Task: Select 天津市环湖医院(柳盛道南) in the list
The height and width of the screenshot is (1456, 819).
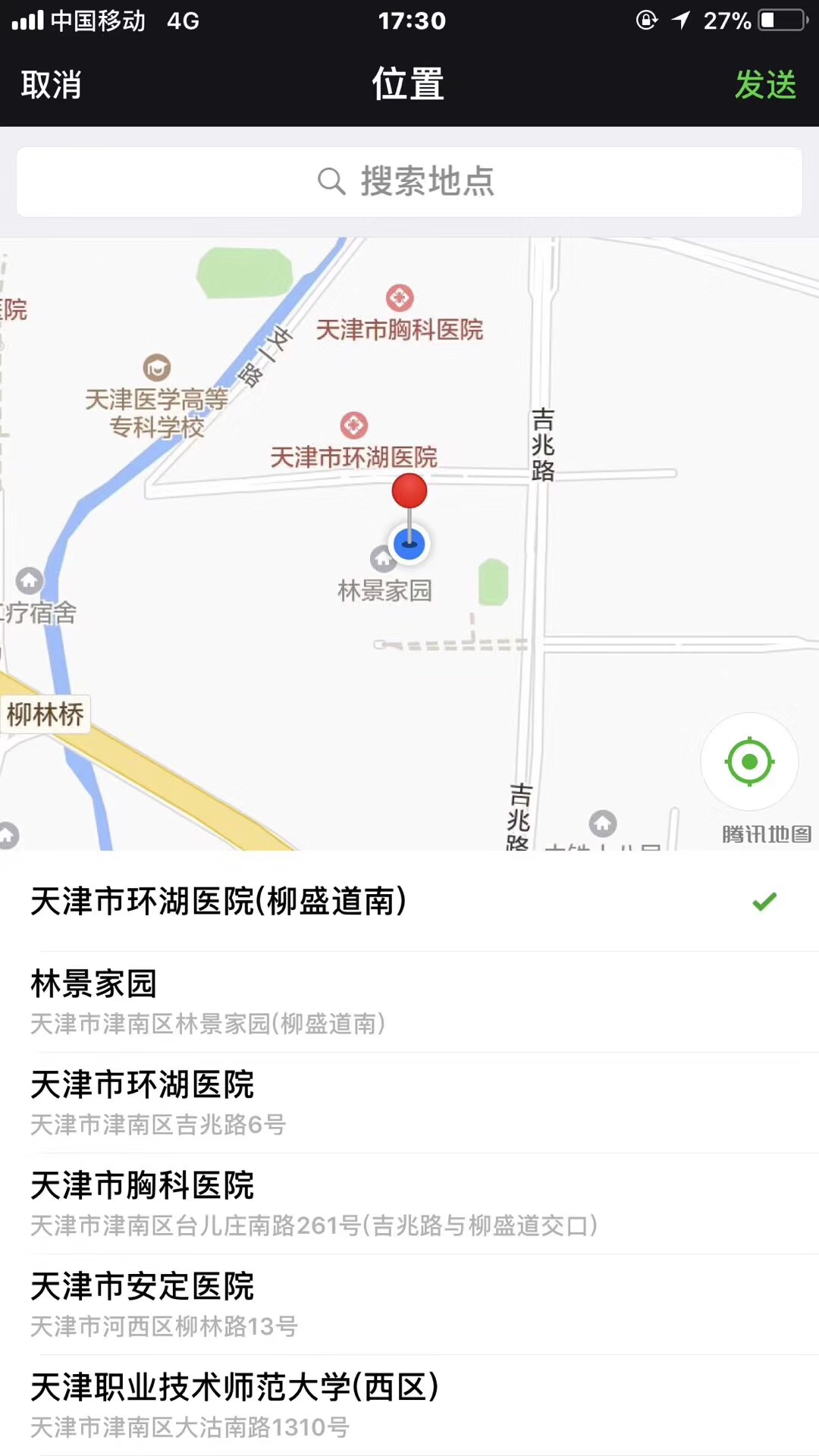Action: coord(409,901)
